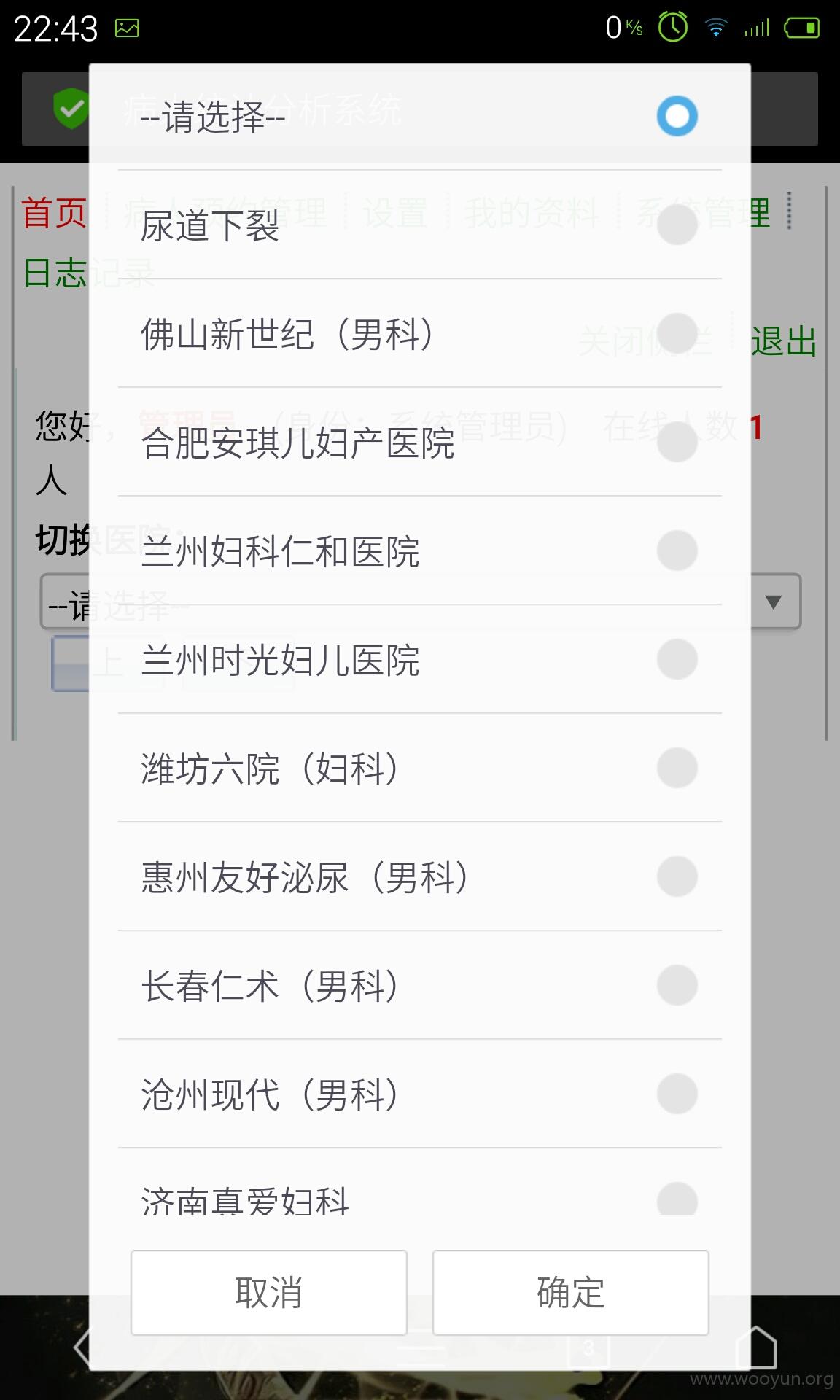The width and height of the screenshot is (840, 1400).
Task: Select the --请选择-- option
Action: tap(419, 116)
